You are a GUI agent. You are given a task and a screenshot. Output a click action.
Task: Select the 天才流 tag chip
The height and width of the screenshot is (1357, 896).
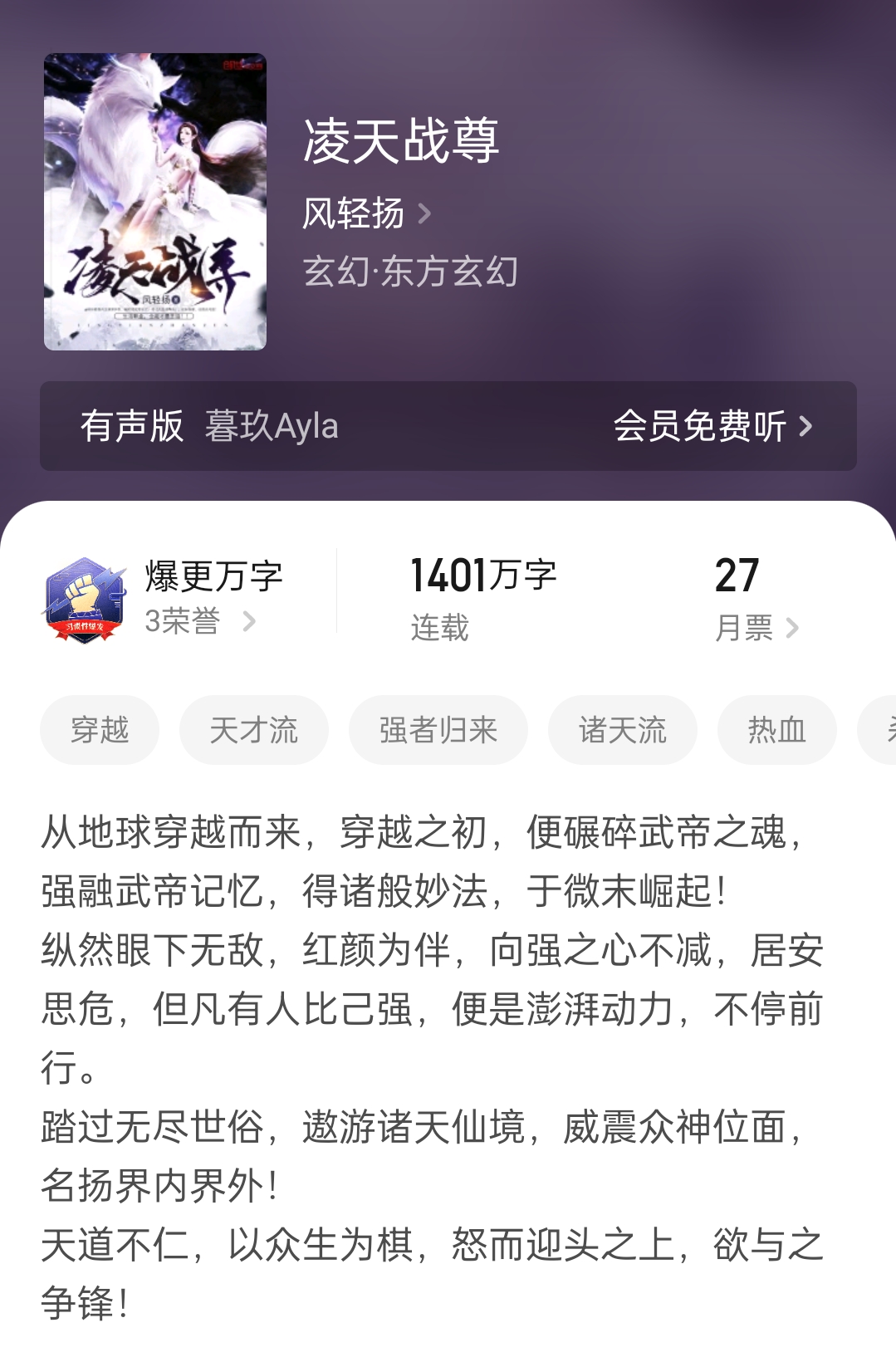coord(253,730)
